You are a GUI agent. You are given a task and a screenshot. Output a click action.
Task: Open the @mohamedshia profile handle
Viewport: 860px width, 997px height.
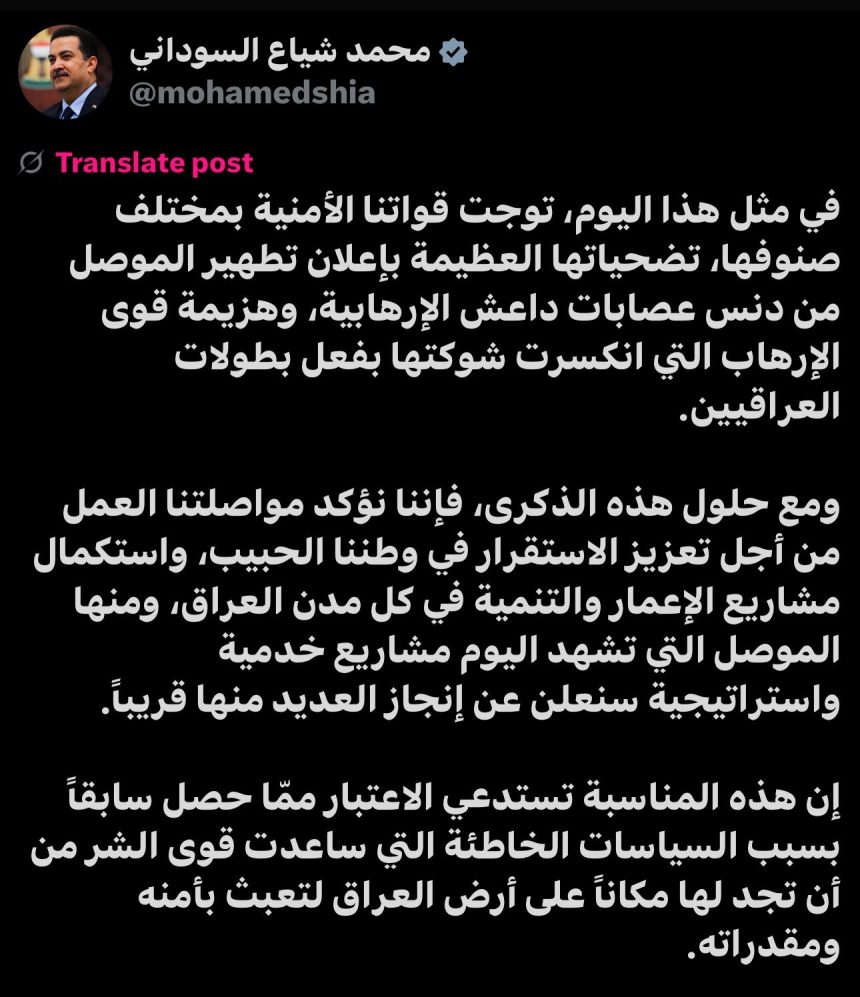point(254,94)
